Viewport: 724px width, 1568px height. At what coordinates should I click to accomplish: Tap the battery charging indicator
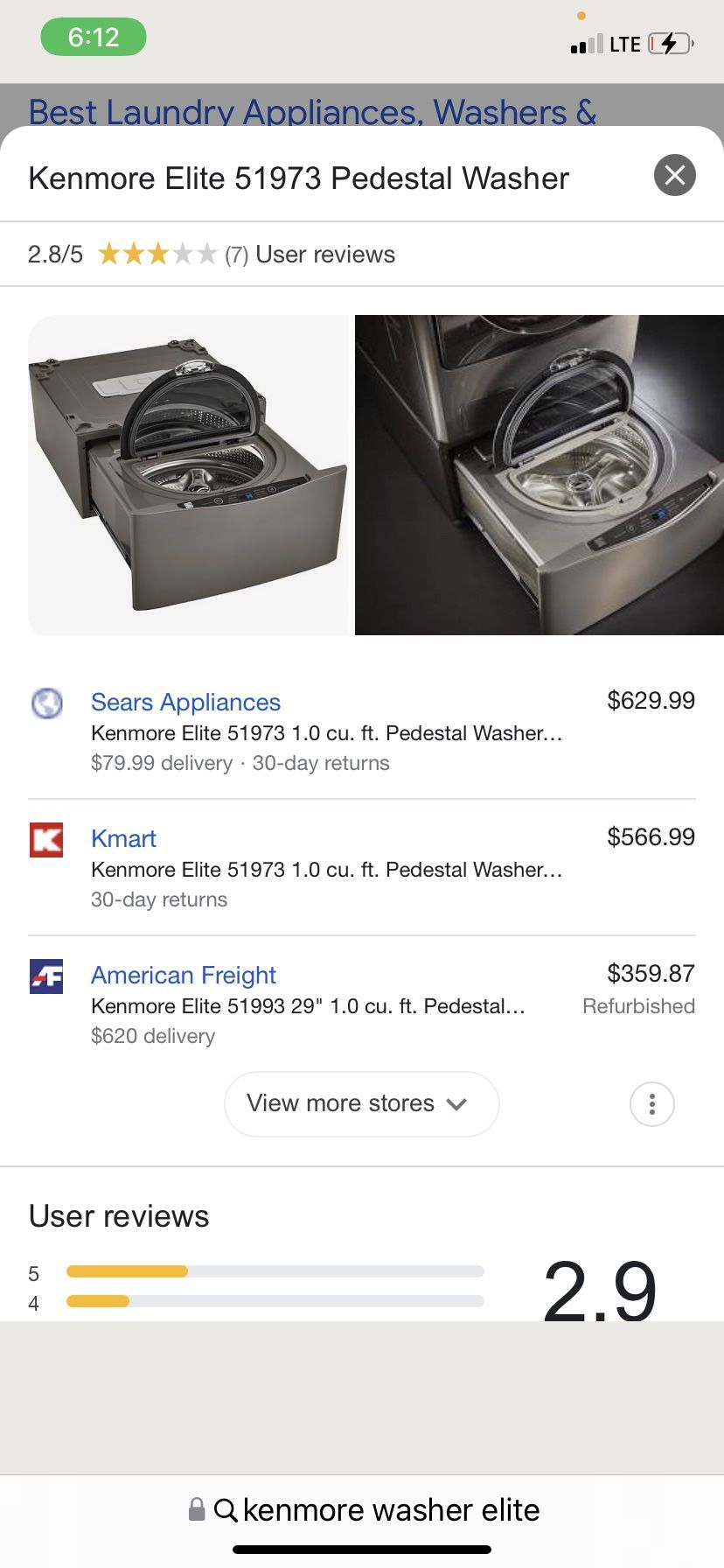click(x=668, y=42)
